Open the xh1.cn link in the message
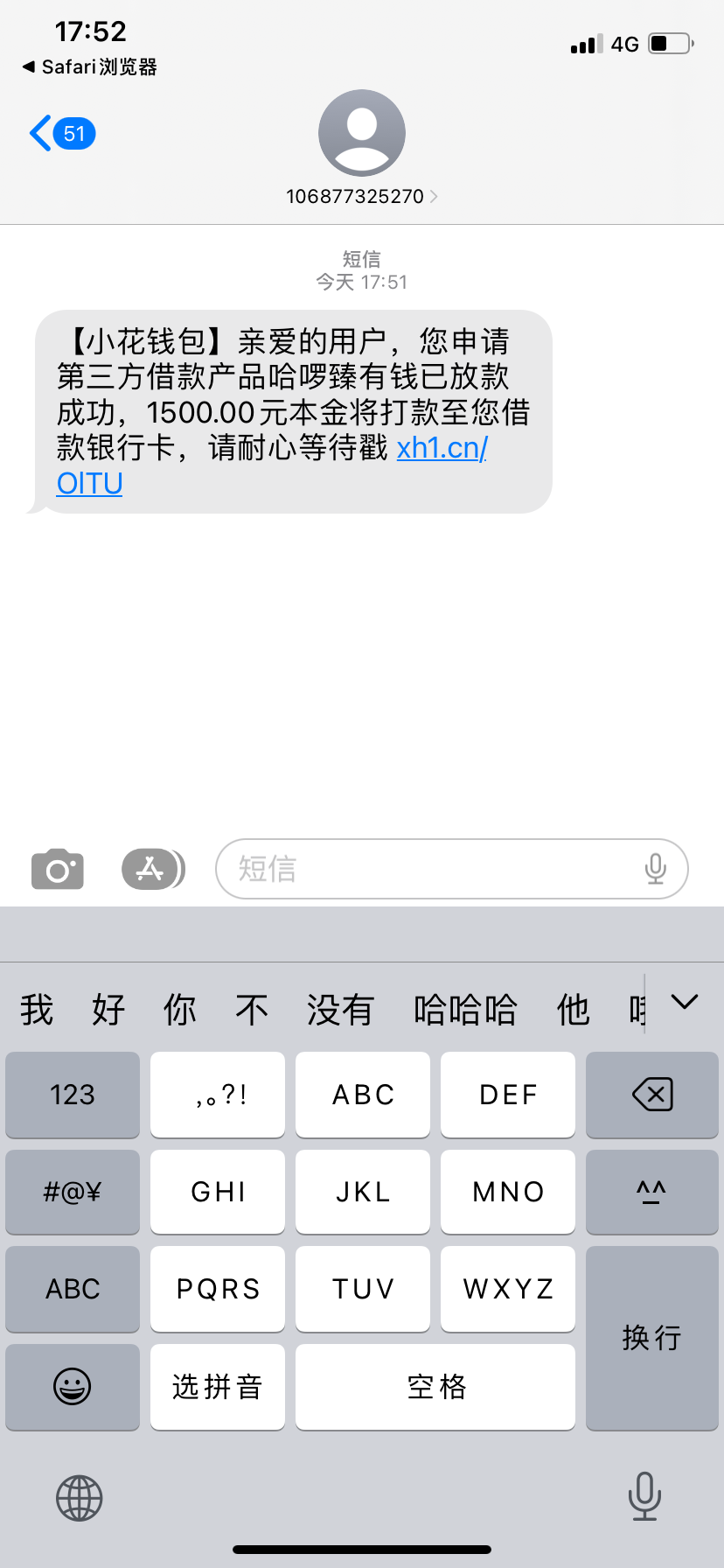The image size is (724, 1568). (x=442, y=448)
